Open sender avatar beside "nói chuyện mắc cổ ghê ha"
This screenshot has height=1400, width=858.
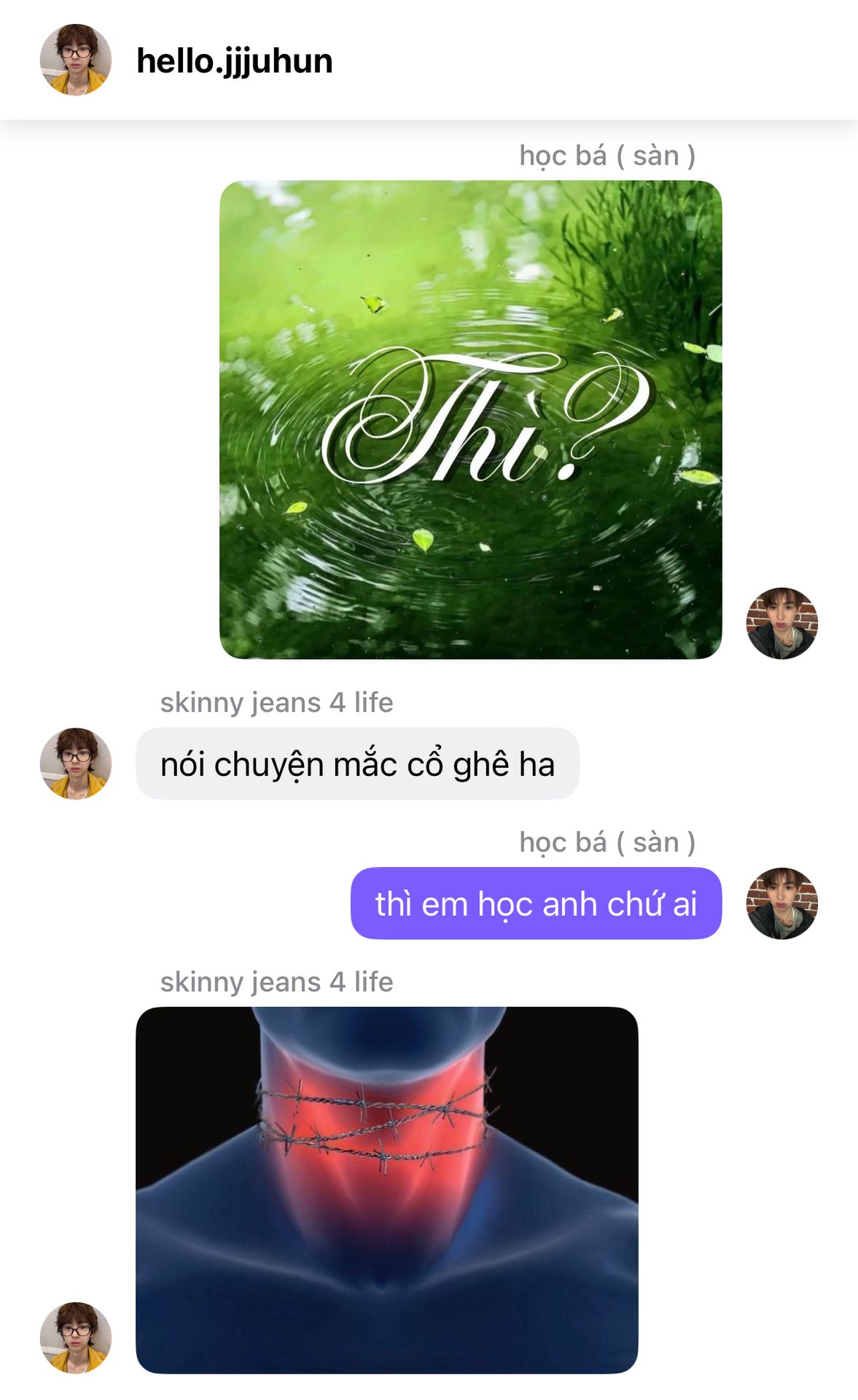76,763
